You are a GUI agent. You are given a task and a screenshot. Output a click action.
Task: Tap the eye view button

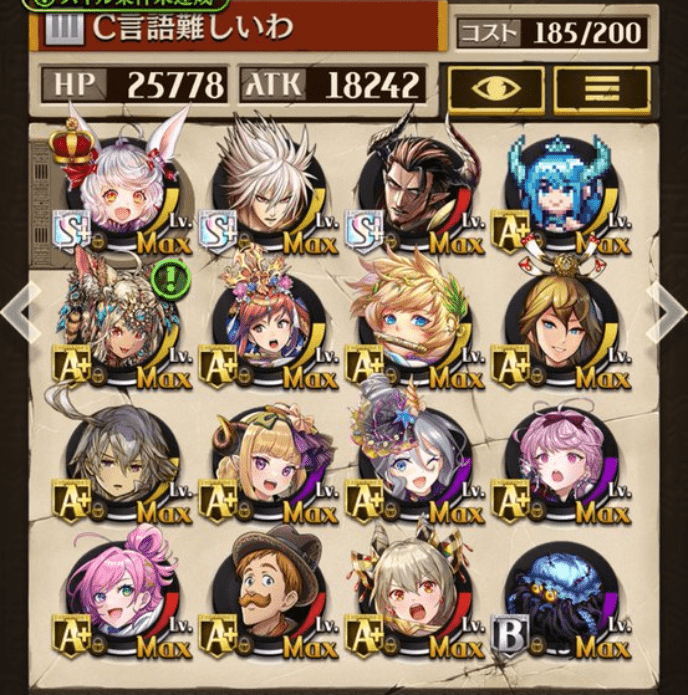tap(496, 88)
